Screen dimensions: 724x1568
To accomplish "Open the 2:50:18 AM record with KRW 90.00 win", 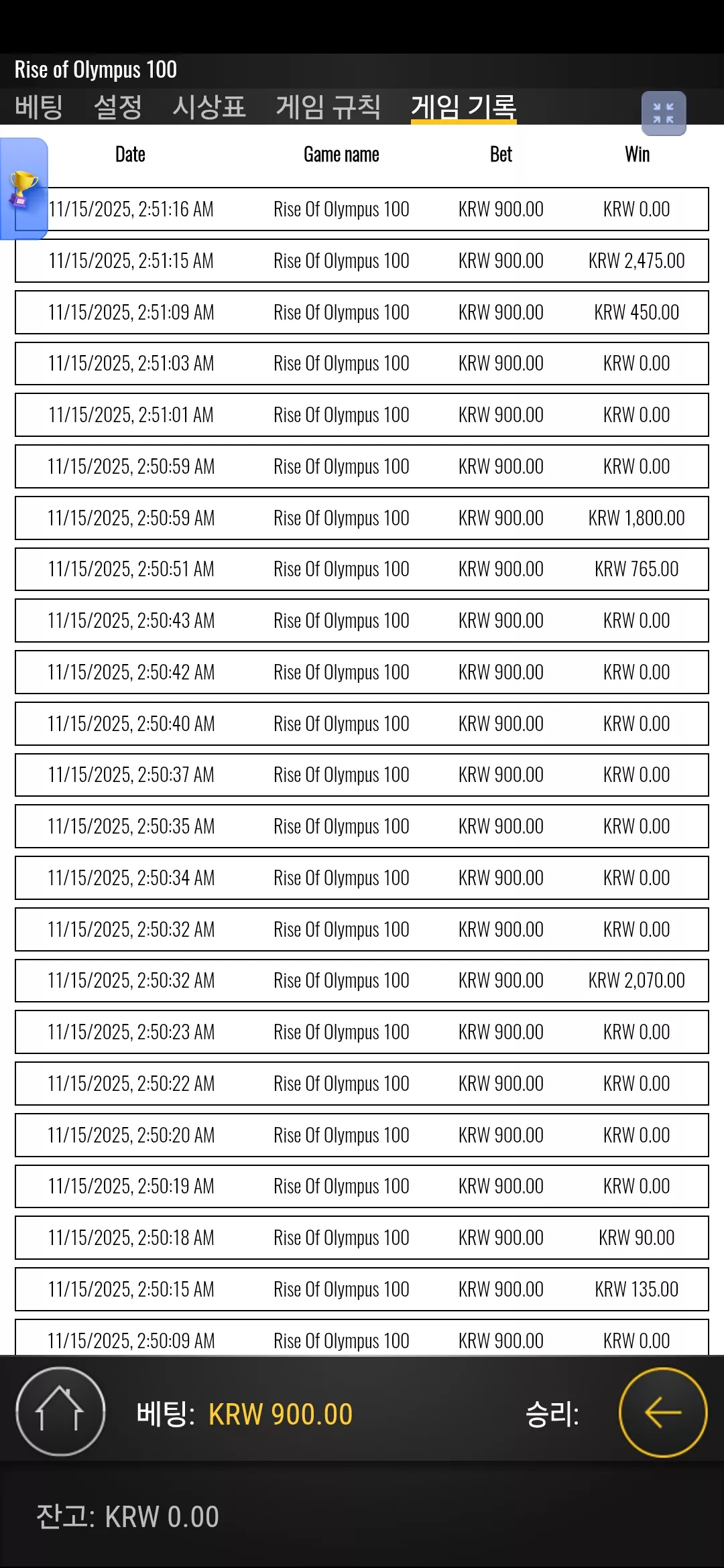I will coord(362,1238).
